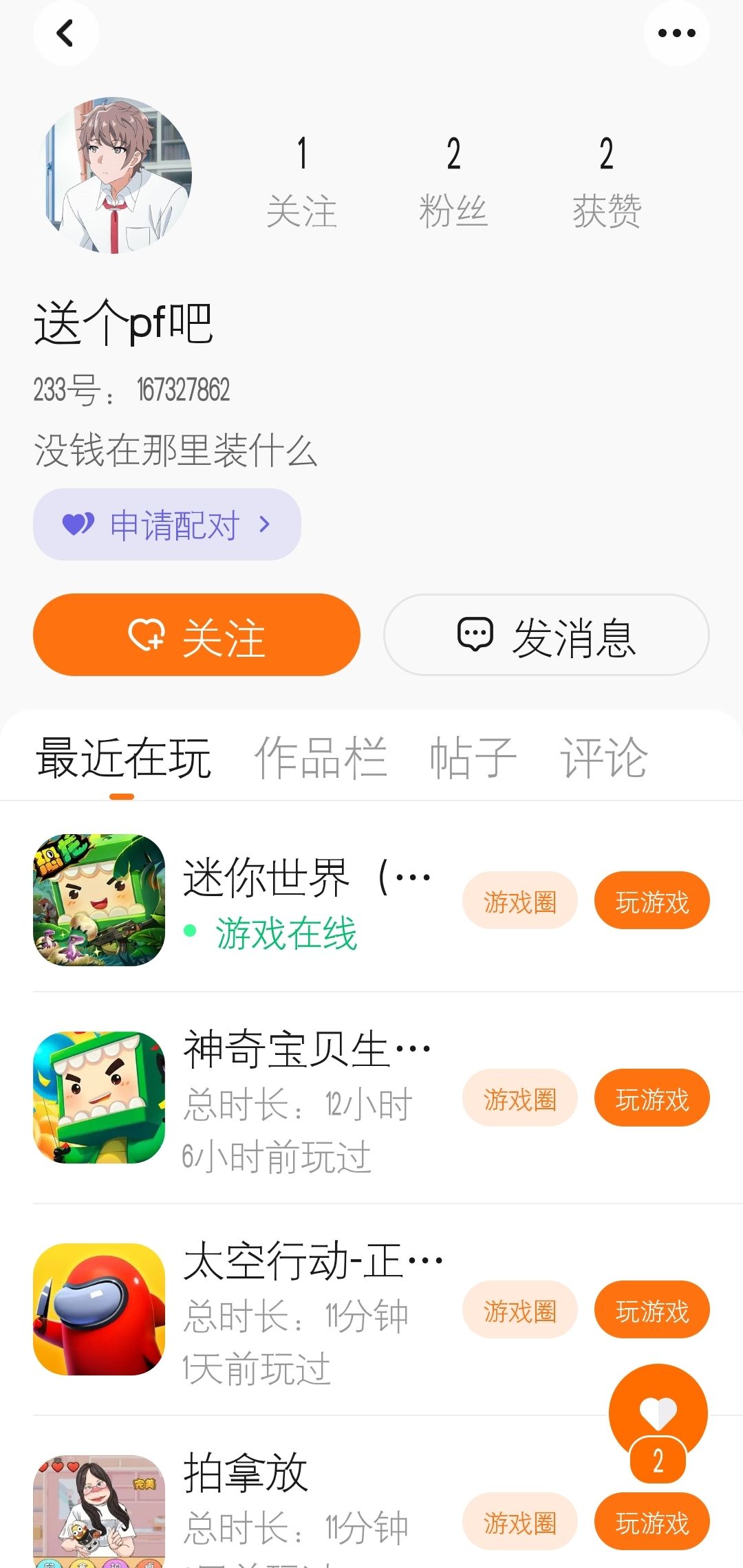Send a message via 发消息
743x1568 pixels.
coord(546,635)
